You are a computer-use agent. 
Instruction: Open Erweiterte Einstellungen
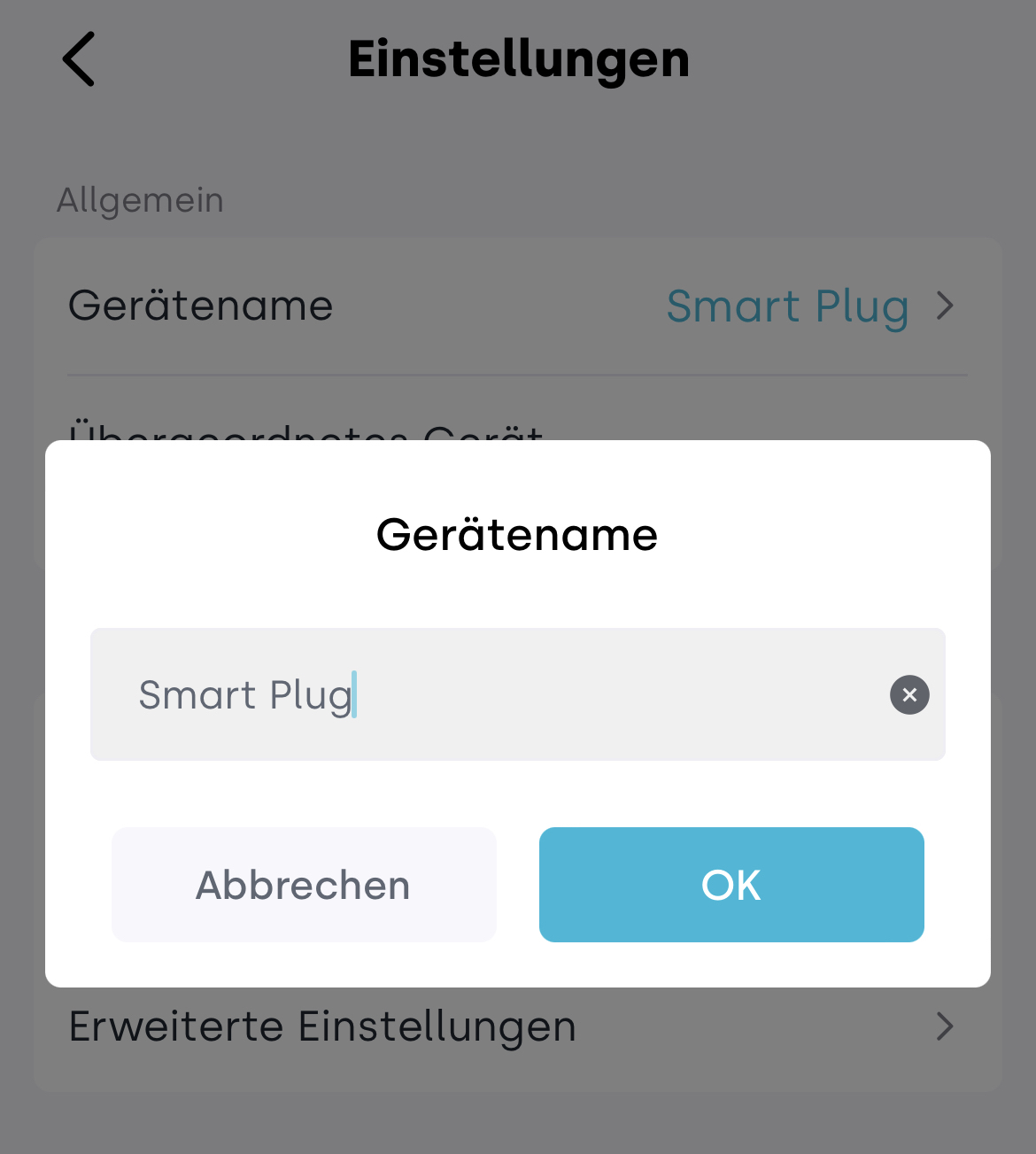(x=517, y=1027)
